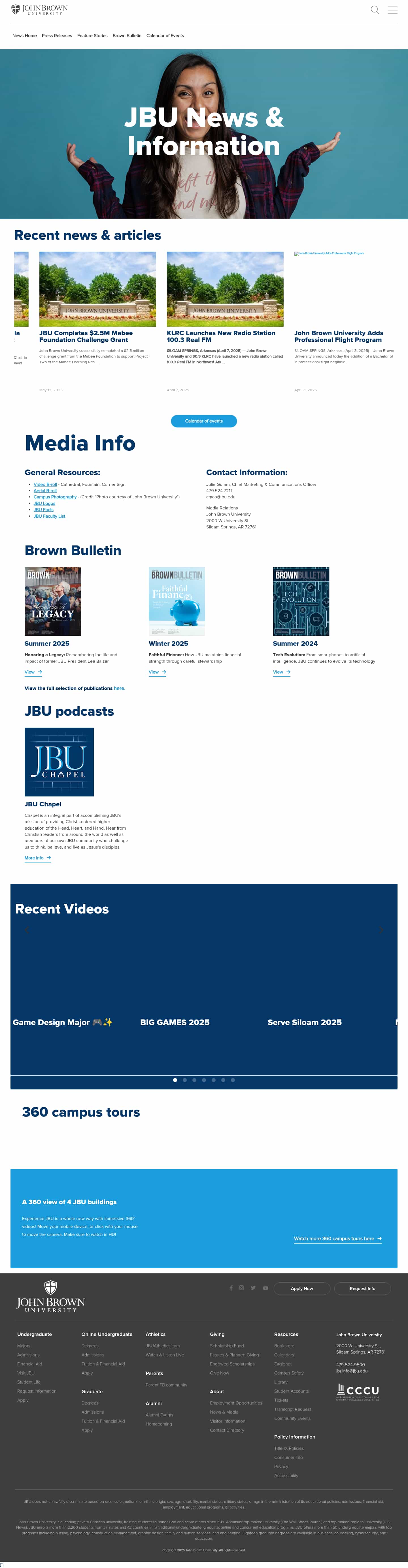
Task: Open the Game Design Major video
Action: pyautogui.click(x=63, y=1022)
